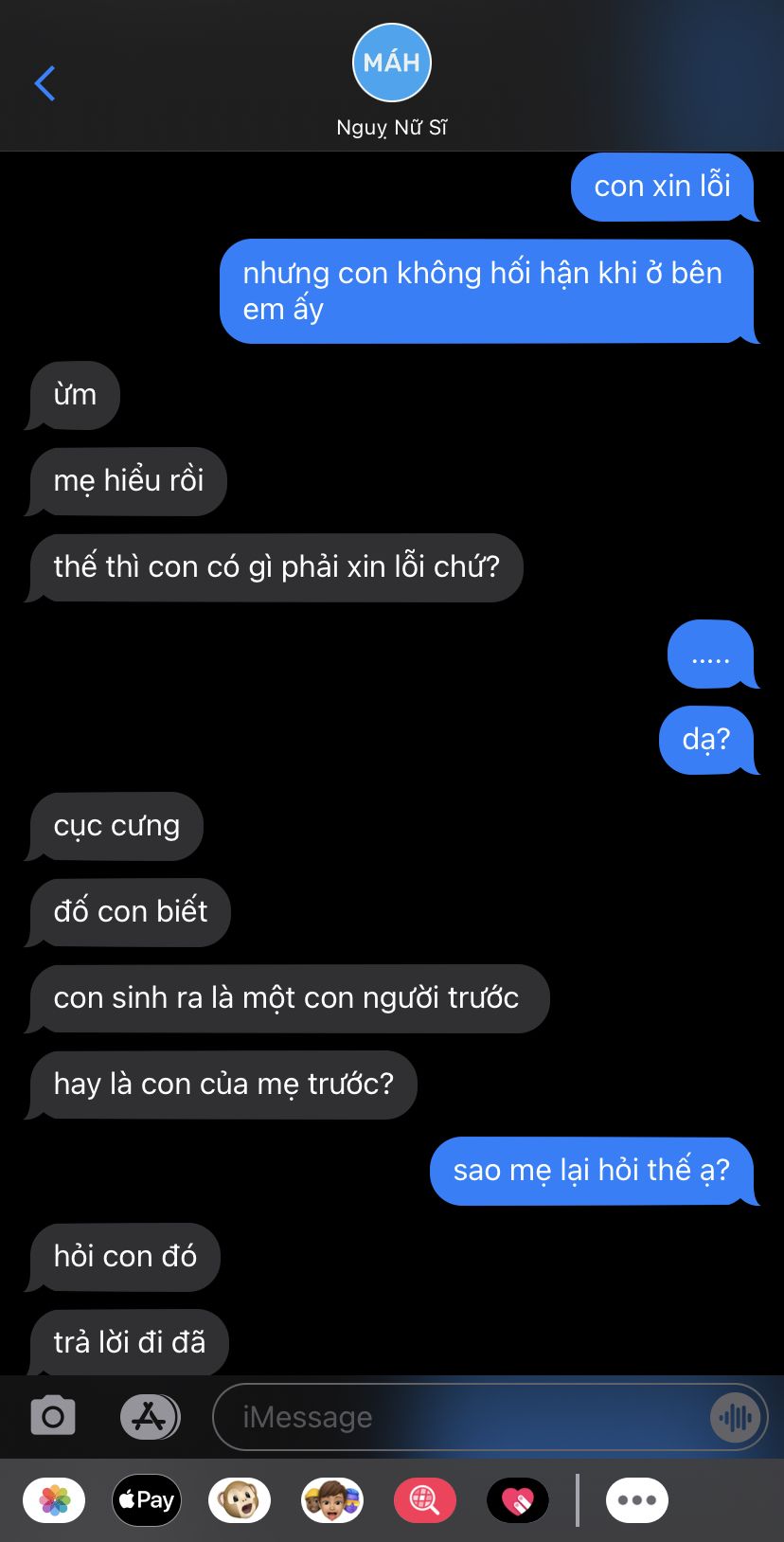The width and height of the screenshot is (784, 1542).
Task: Open Memoji stickers
Action: 332,1500
